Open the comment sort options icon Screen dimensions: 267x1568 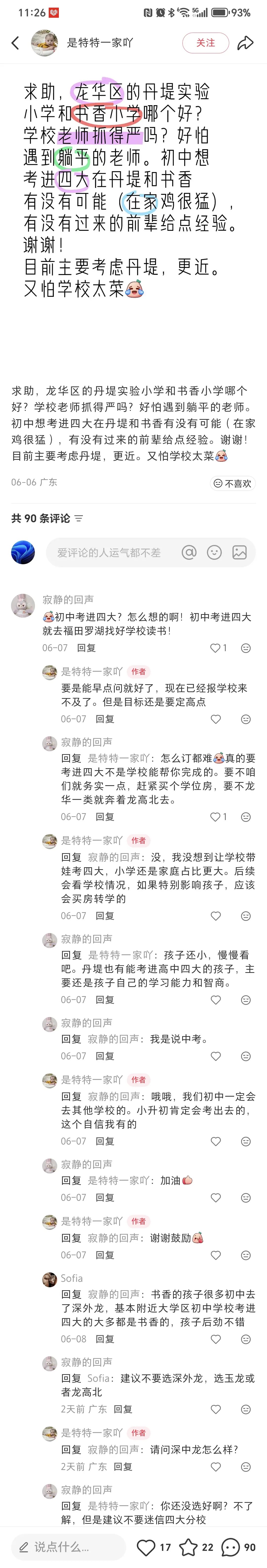pos(79,519)
